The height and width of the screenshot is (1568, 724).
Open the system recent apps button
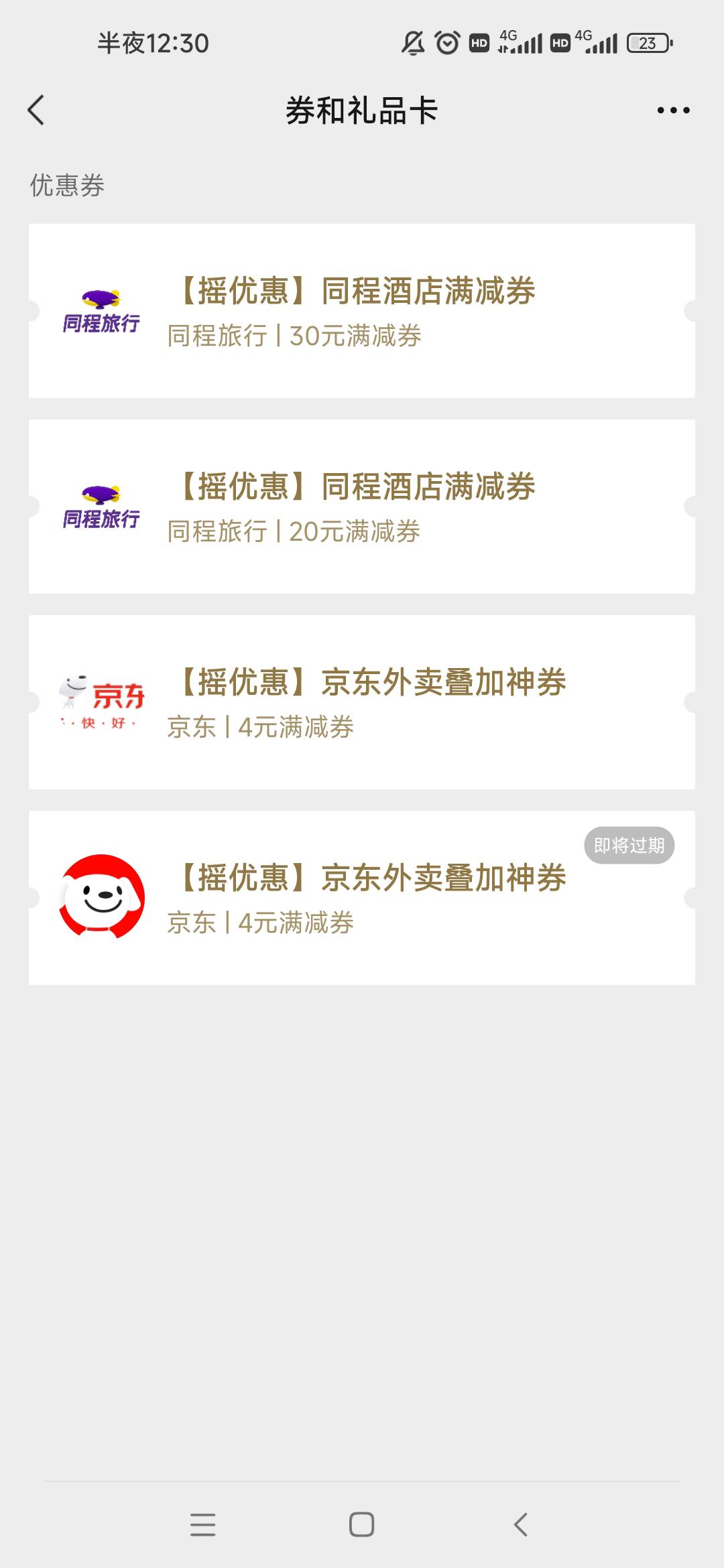click(202, 1524)
